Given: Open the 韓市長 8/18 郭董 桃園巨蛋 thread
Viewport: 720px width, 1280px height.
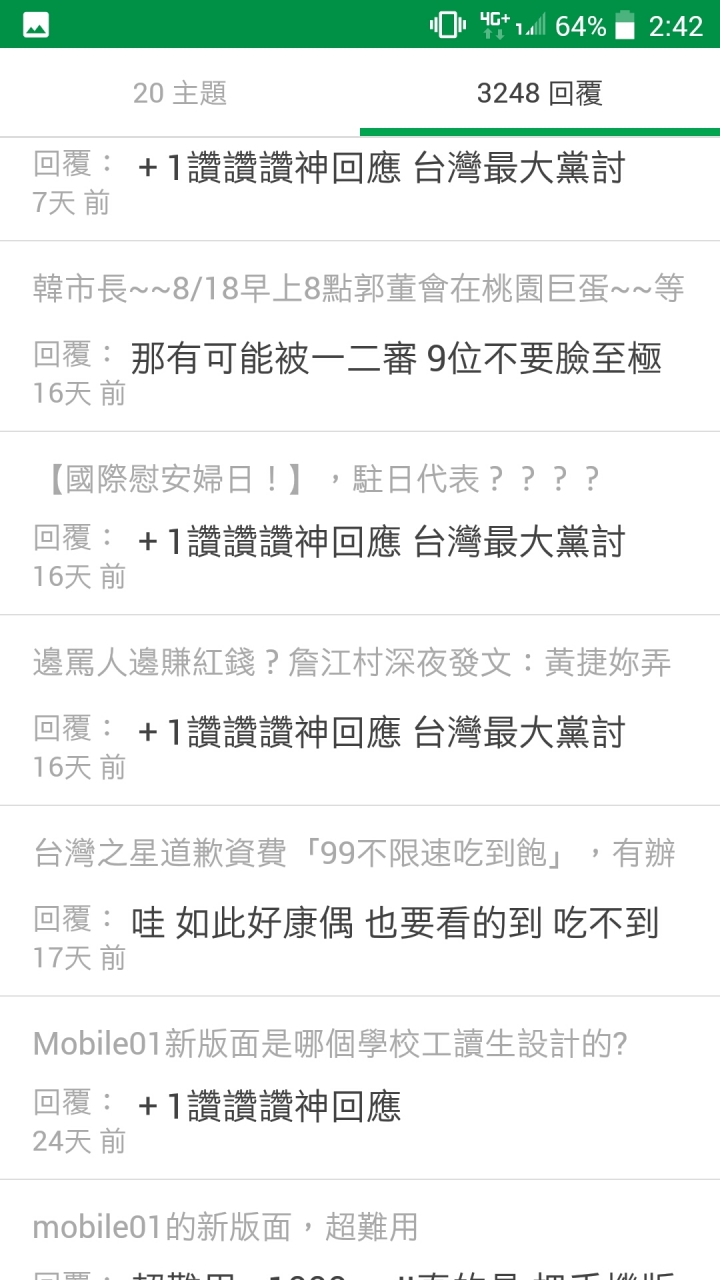Looking at the screenshot, I should tap(360, 337).
